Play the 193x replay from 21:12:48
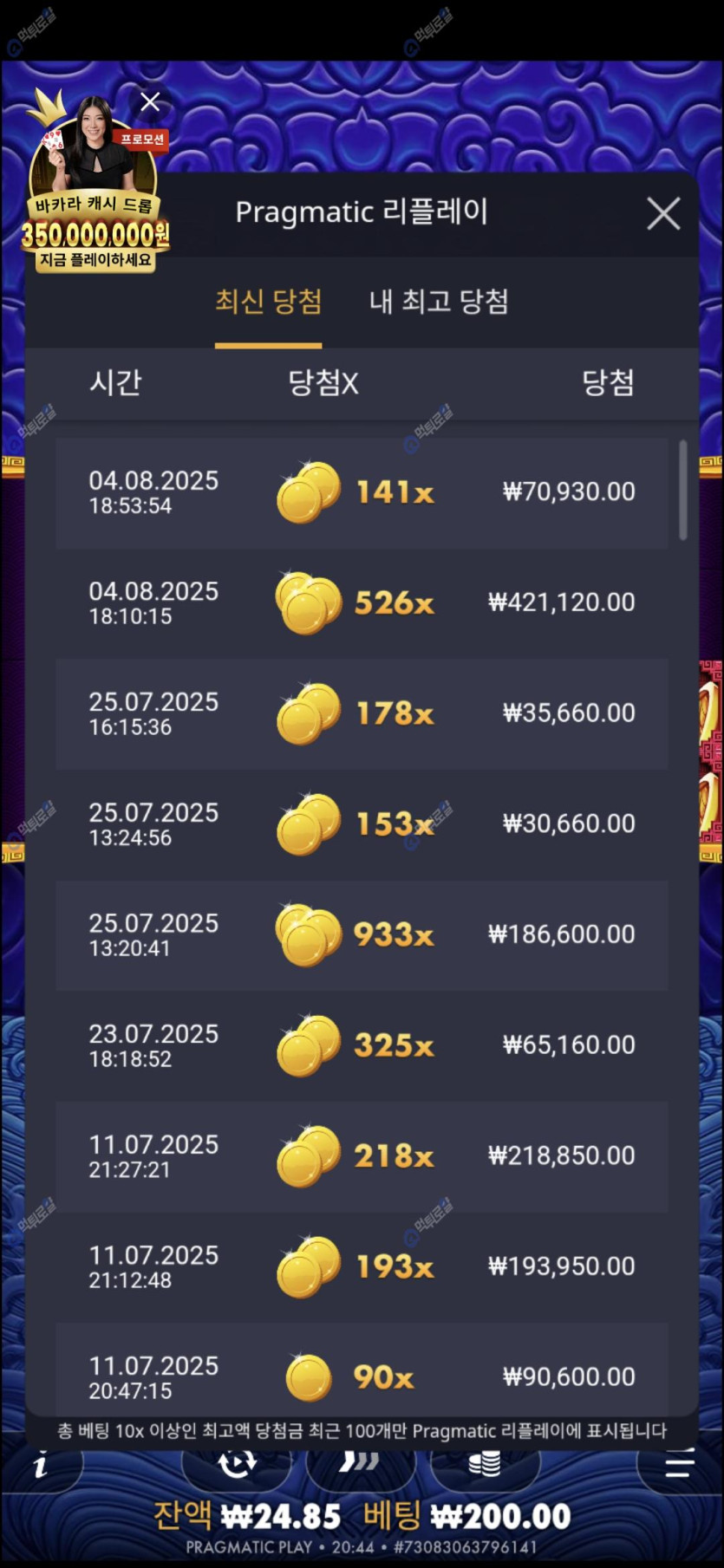Screen dimensions: 724x1568 tap(362, 1266)
